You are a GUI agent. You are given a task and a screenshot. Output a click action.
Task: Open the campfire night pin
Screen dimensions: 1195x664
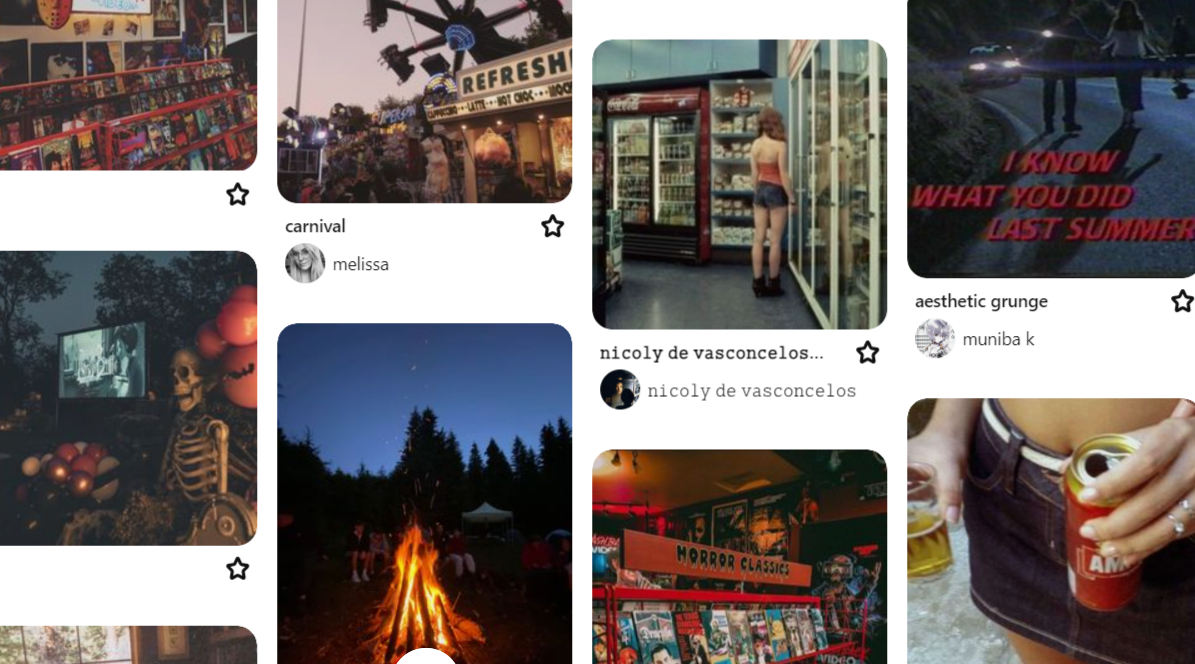click(x=424, y=490)
